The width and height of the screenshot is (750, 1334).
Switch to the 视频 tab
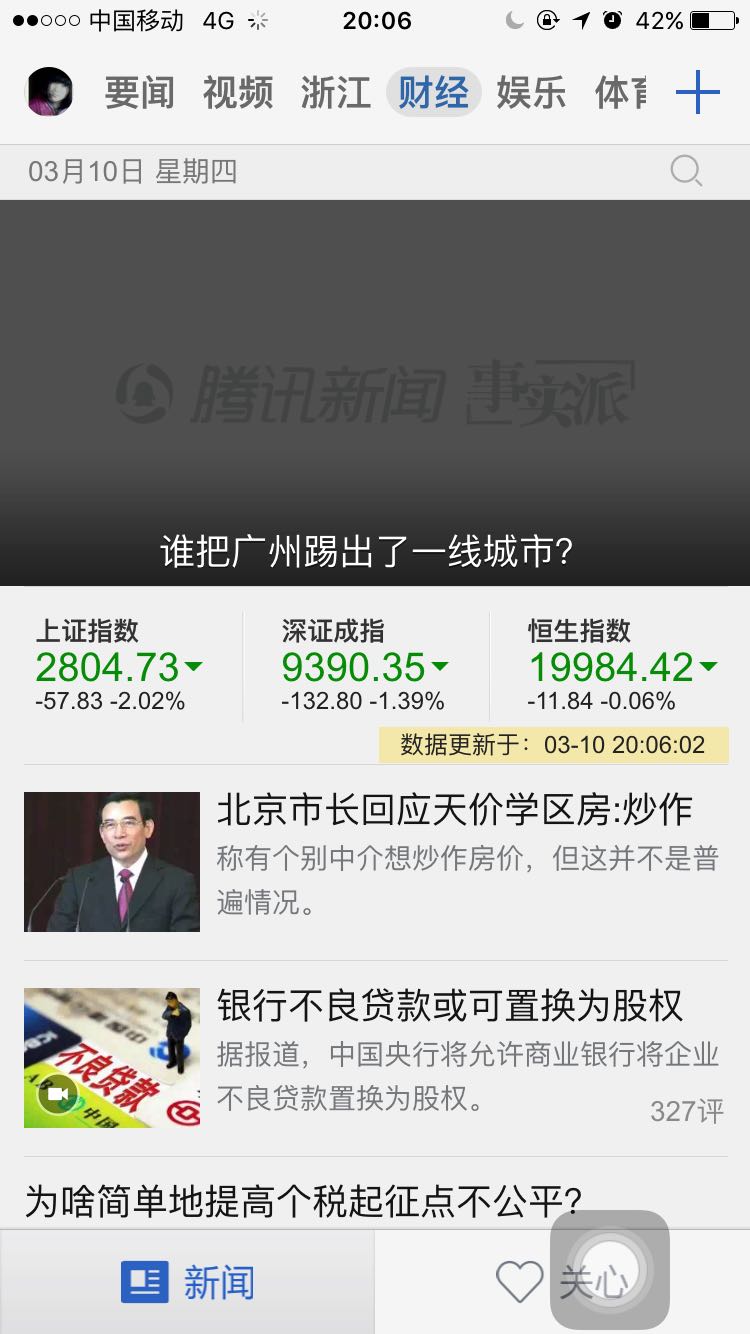tap(238, 93)
